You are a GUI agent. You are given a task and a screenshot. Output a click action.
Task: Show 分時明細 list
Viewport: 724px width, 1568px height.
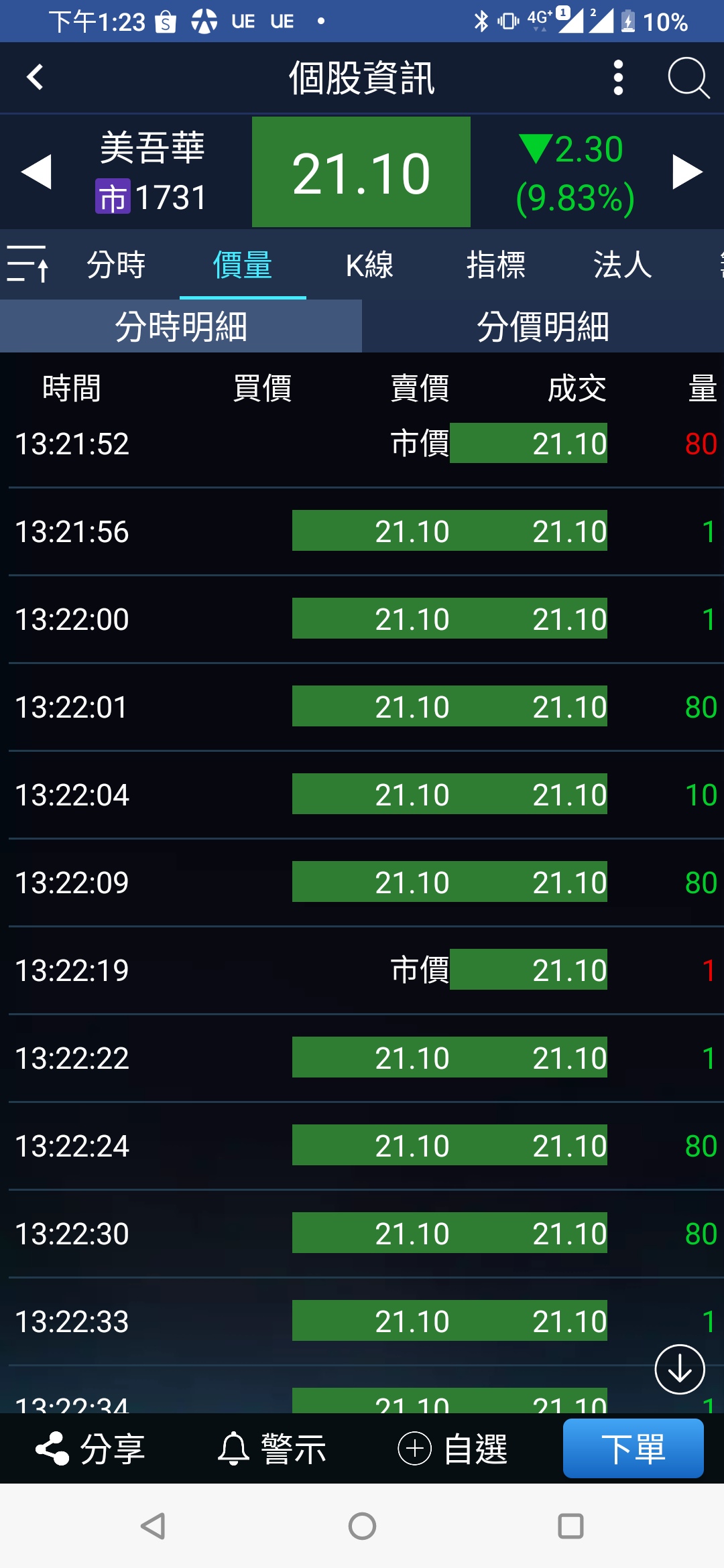coord(181,326)
